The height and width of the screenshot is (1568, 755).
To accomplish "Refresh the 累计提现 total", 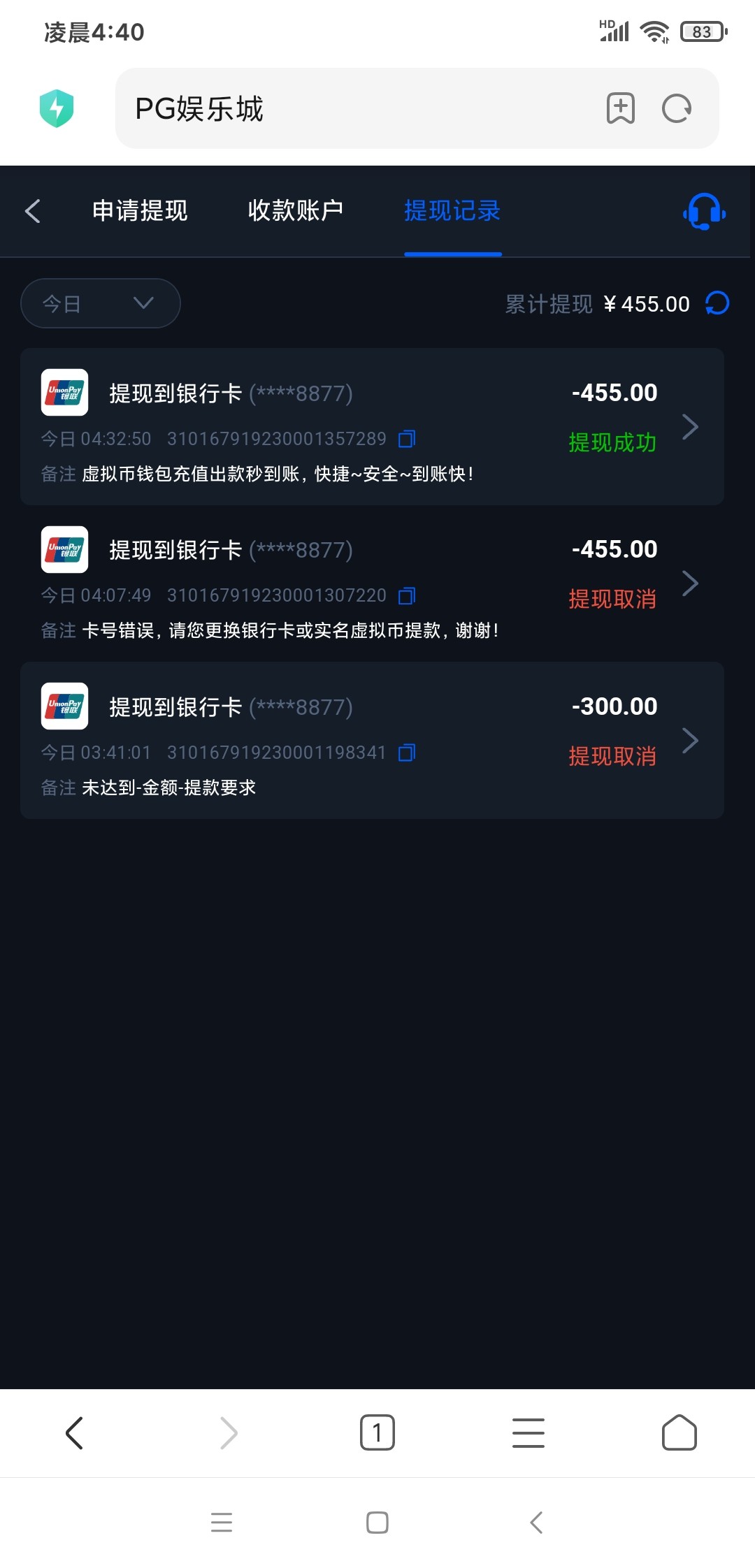I will click(x=717, y=303).
